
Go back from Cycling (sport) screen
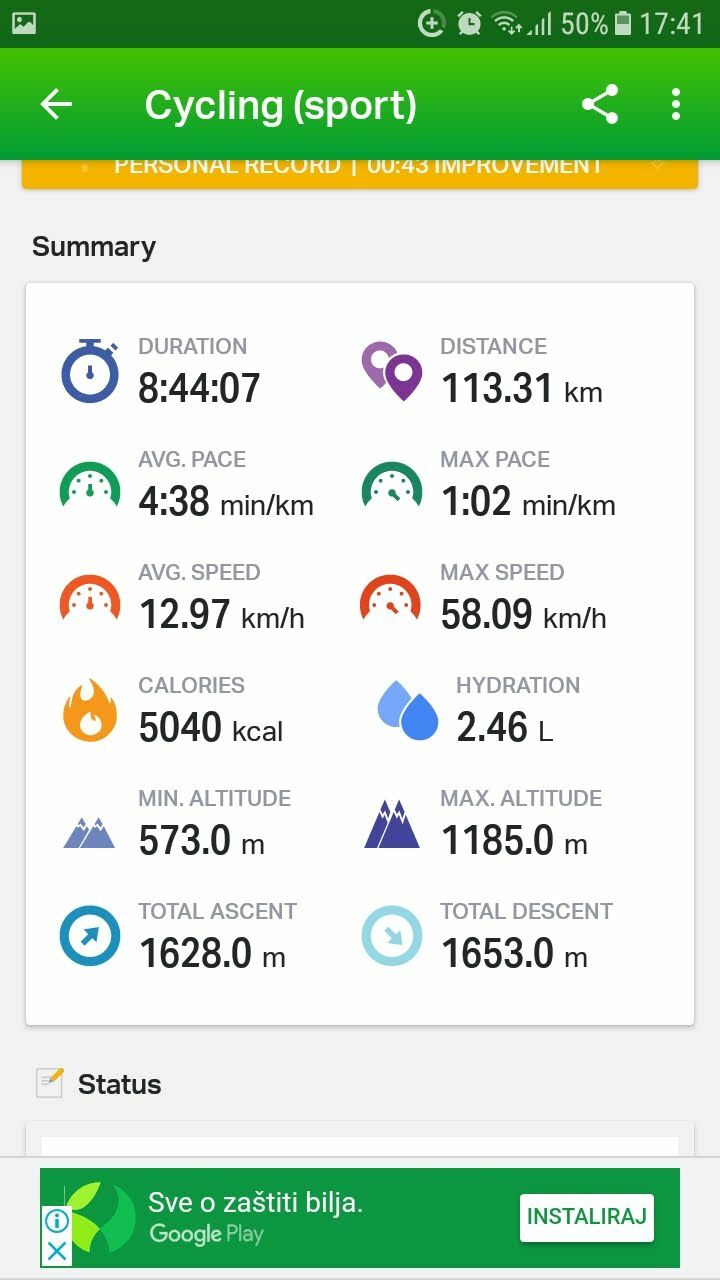[56, 105]
